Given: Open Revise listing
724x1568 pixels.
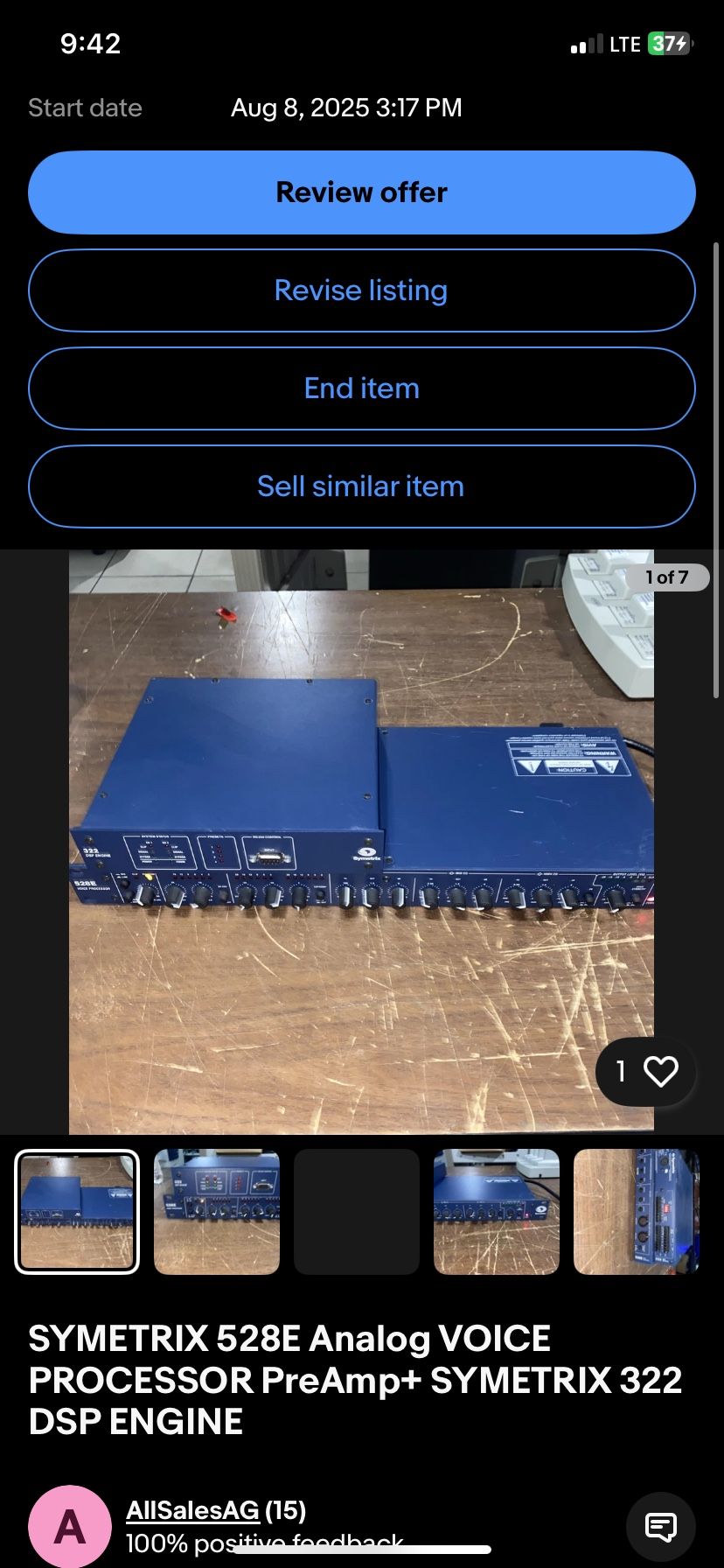Looking at the screenshot, I should click(361, 290).
